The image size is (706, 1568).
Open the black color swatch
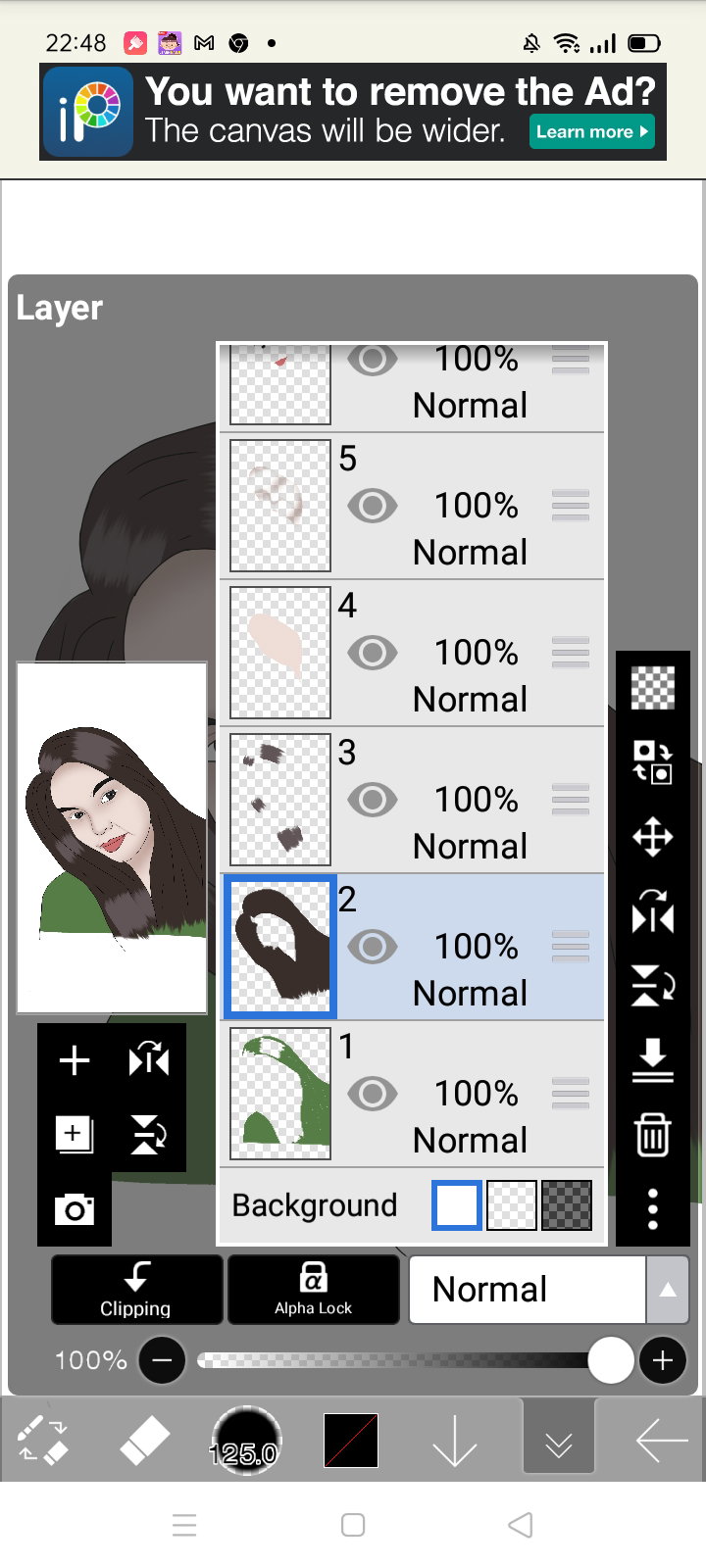351,1441
